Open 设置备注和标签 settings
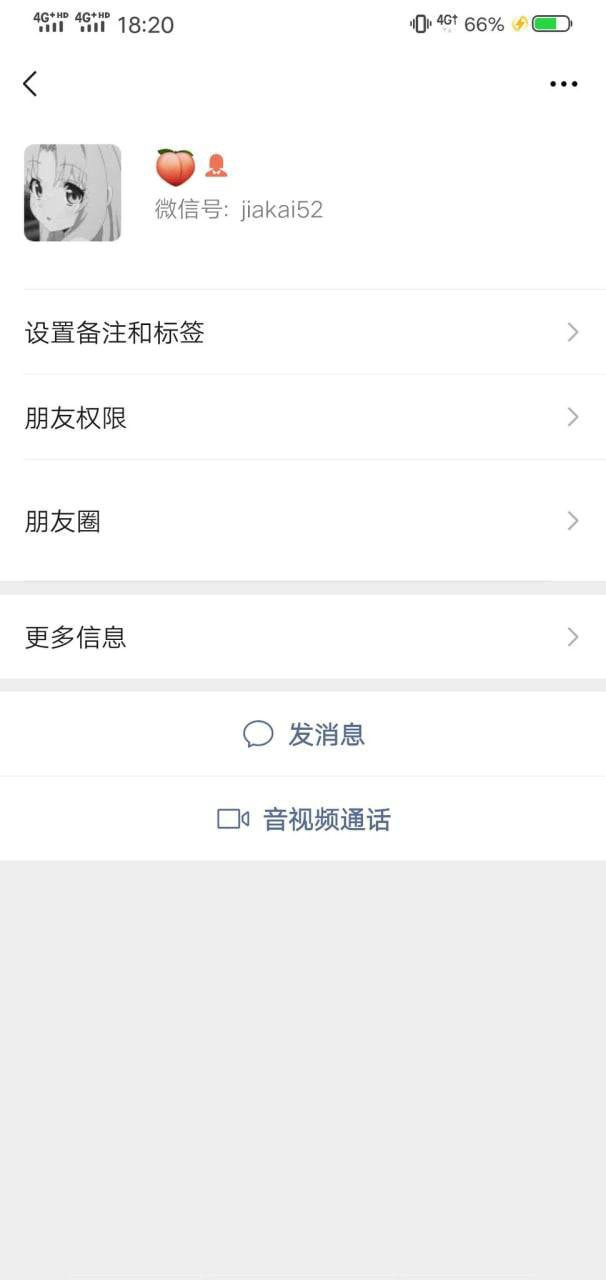This screenshot has height=1280, width=606. [x=302, y=333]
